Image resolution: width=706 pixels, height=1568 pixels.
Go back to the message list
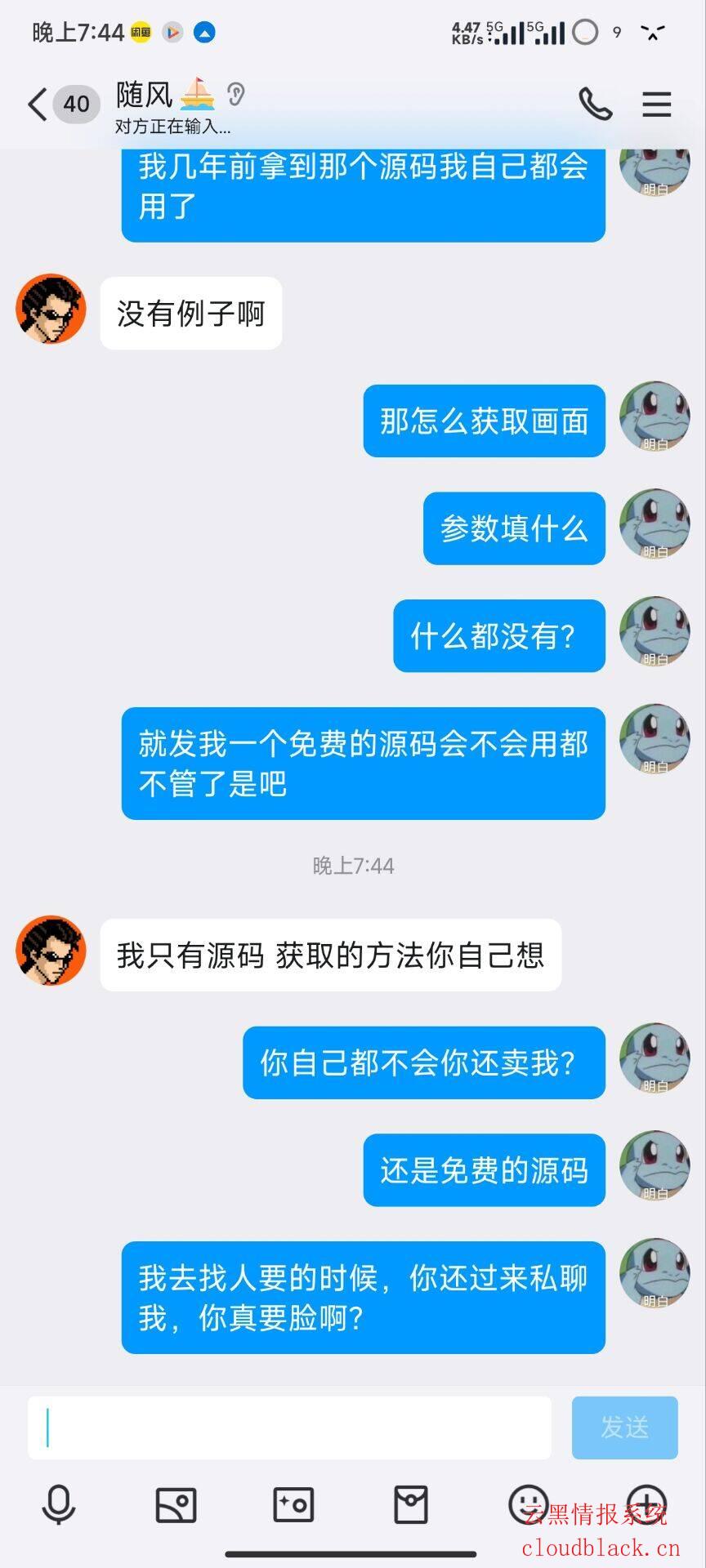38,105
